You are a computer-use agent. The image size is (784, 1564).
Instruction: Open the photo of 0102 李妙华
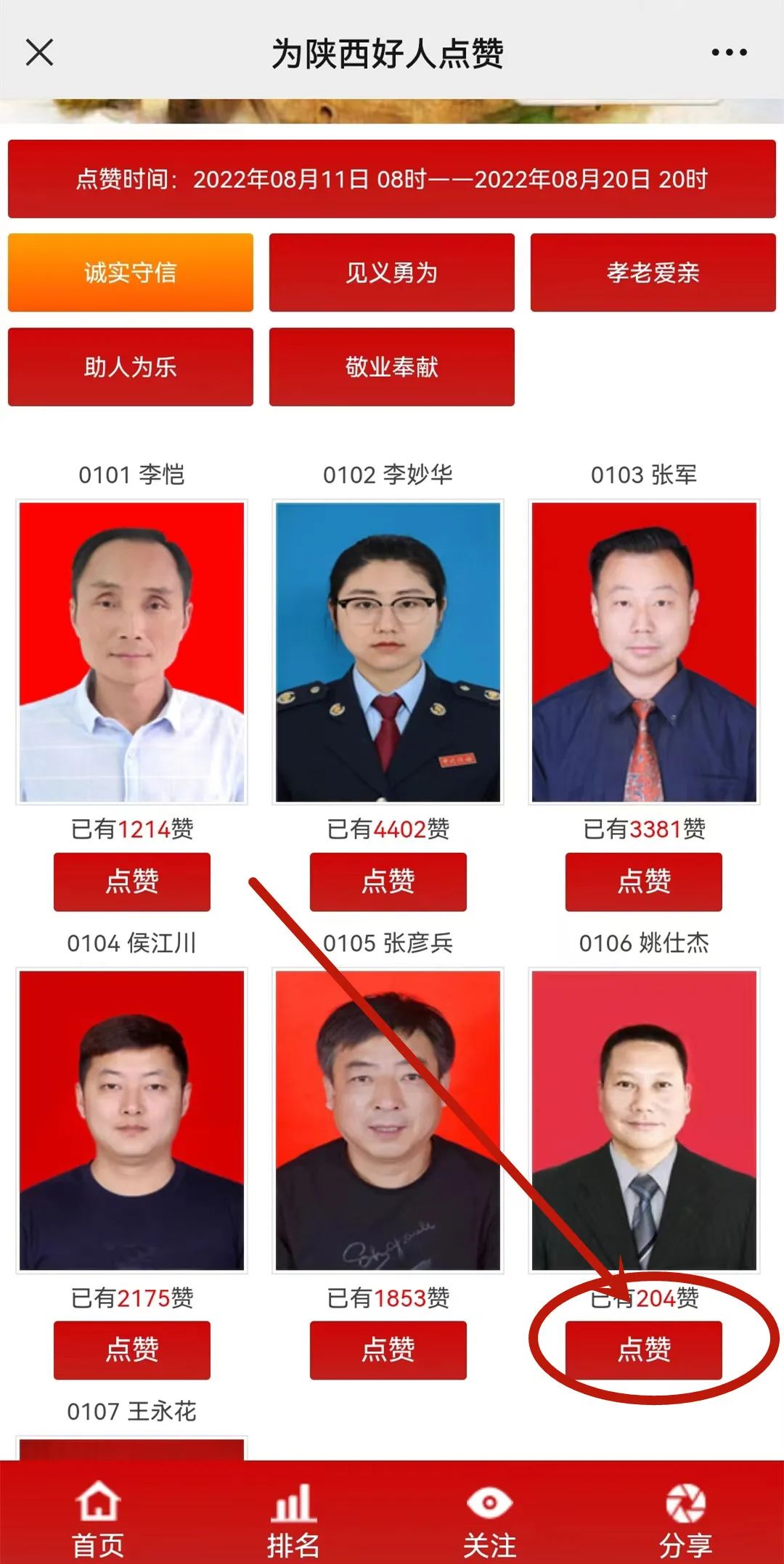pos(388,651)
